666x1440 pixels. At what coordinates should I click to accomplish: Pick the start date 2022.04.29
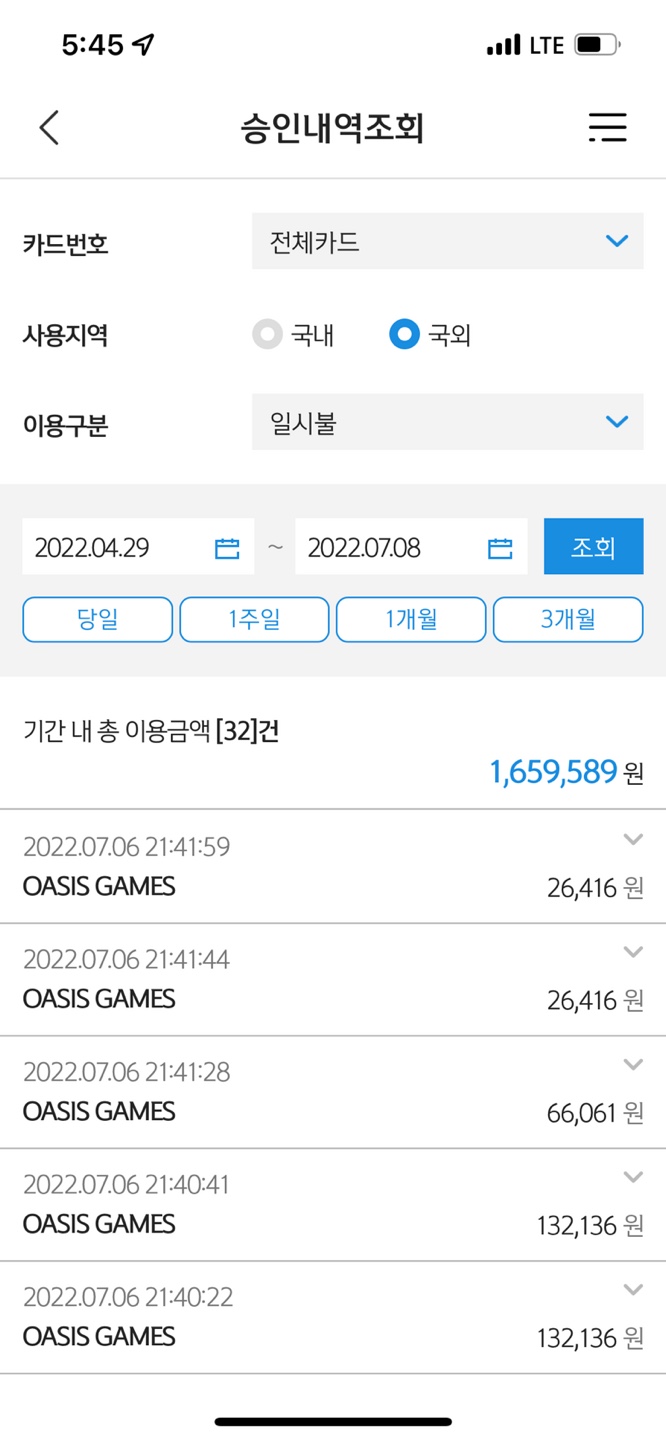click(138, 547)
